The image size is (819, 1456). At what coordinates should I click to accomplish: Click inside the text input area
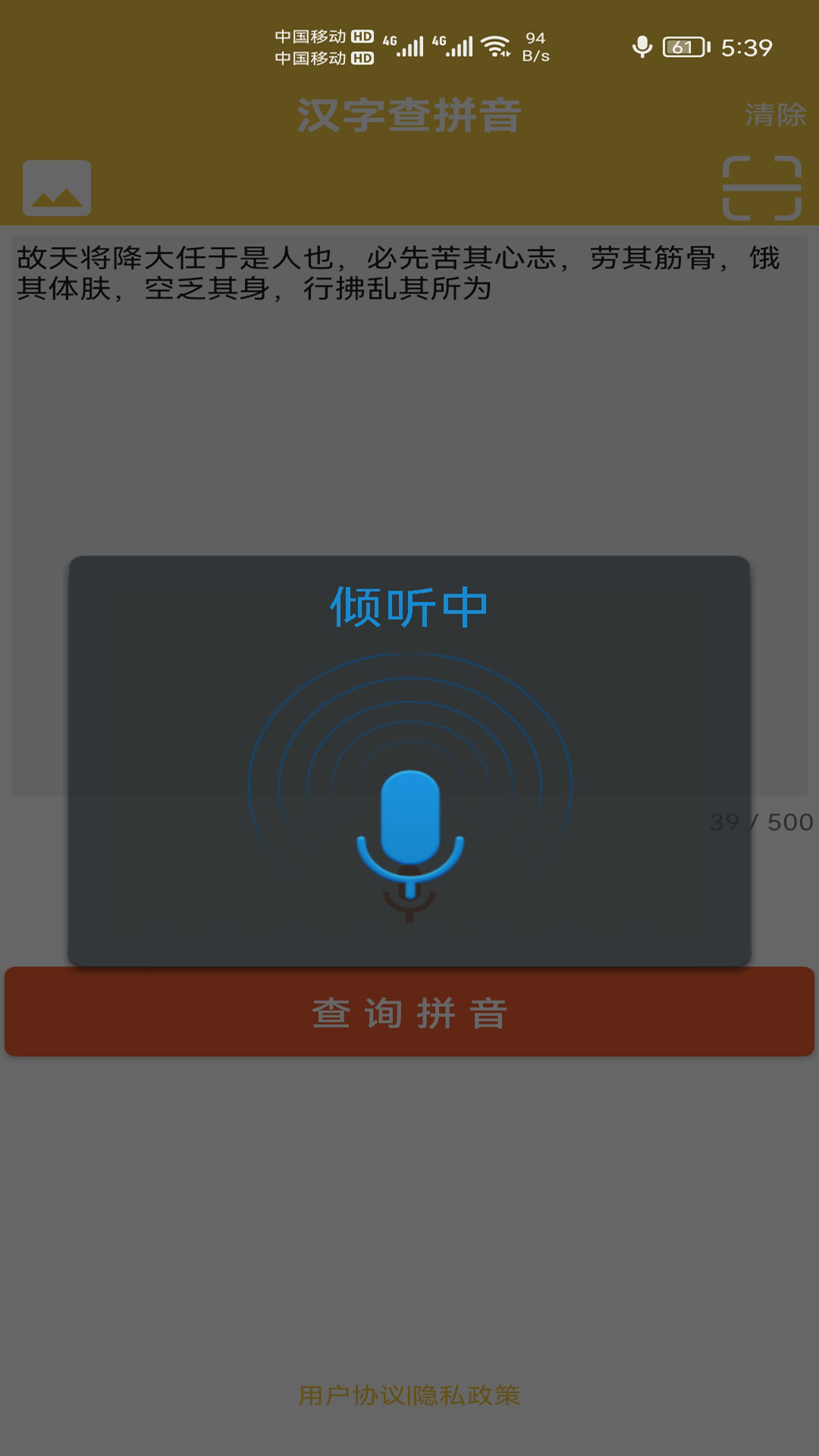click(409, 455)
